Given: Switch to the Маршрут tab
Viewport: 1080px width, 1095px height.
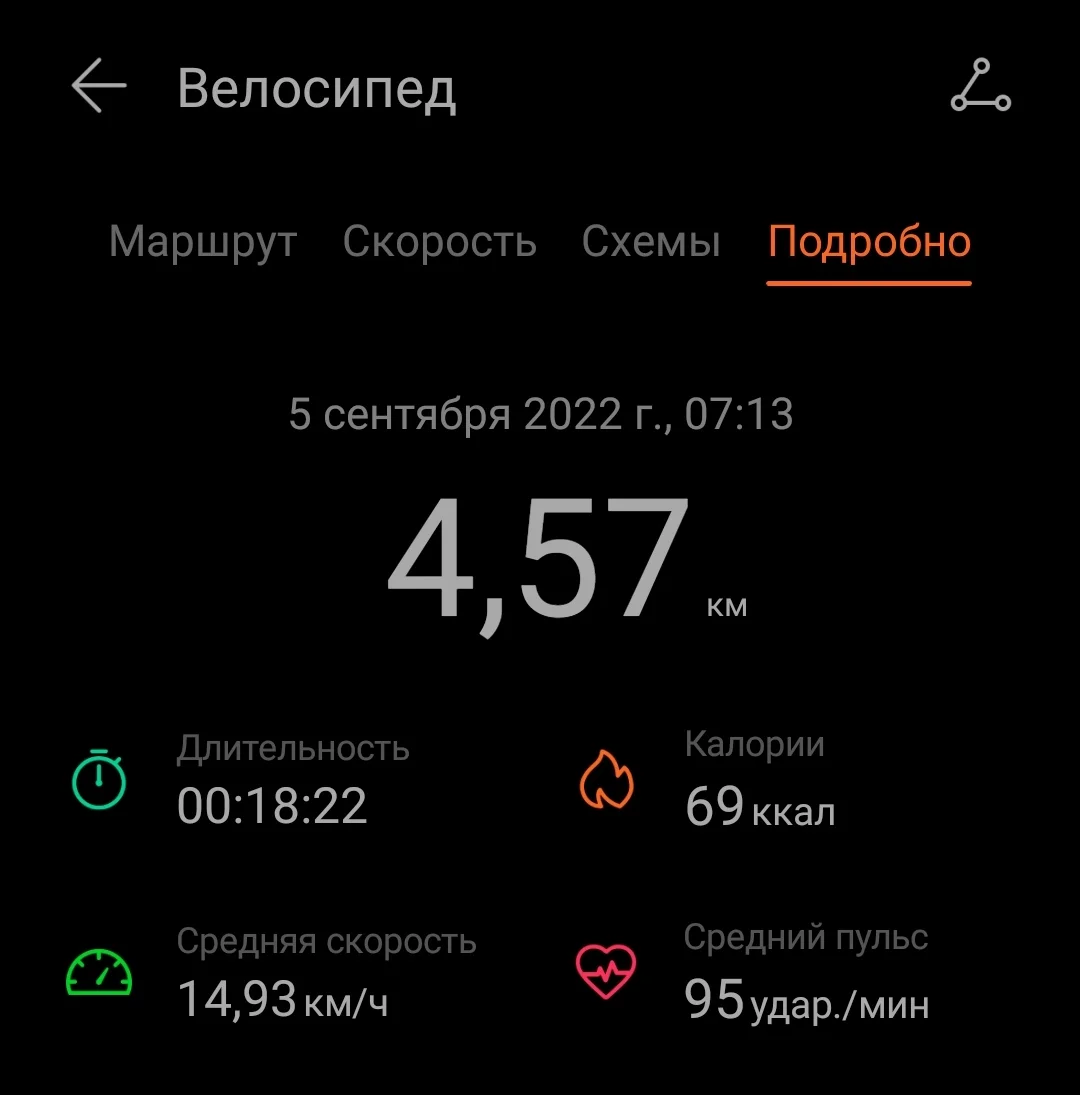Looking at the screenshot, I should point(203,242).
